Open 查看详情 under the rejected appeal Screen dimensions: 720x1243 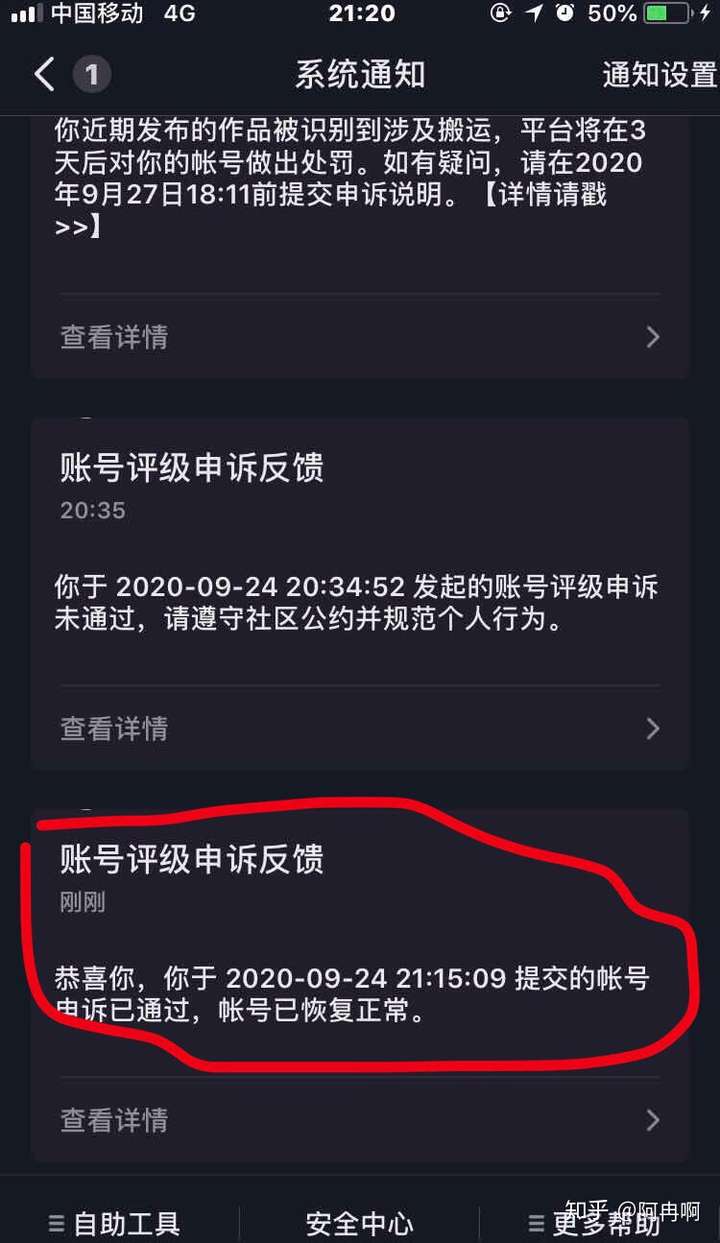(x=113, y=729)
